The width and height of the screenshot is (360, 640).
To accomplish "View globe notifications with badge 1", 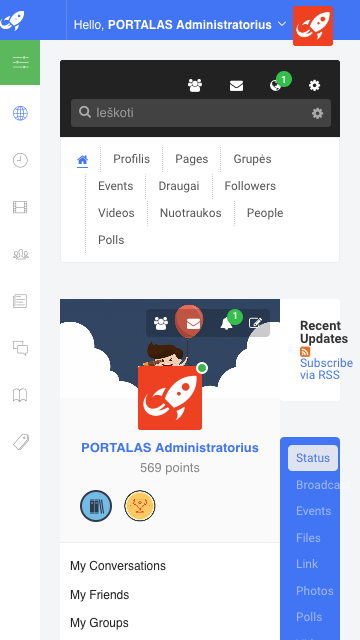I will (276, 85).
